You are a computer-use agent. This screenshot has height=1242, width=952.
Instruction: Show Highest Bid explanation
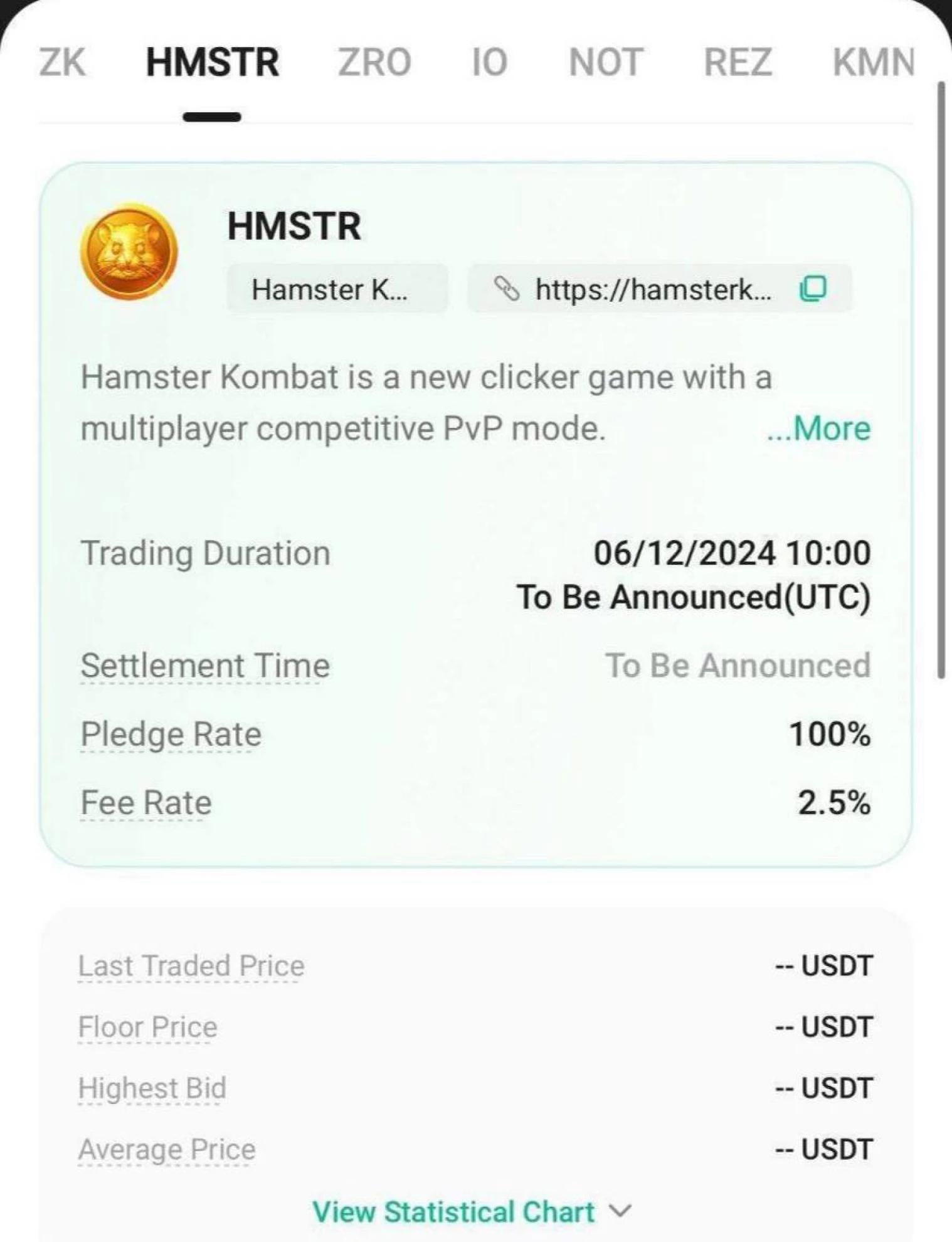[x=152, y=1088]
